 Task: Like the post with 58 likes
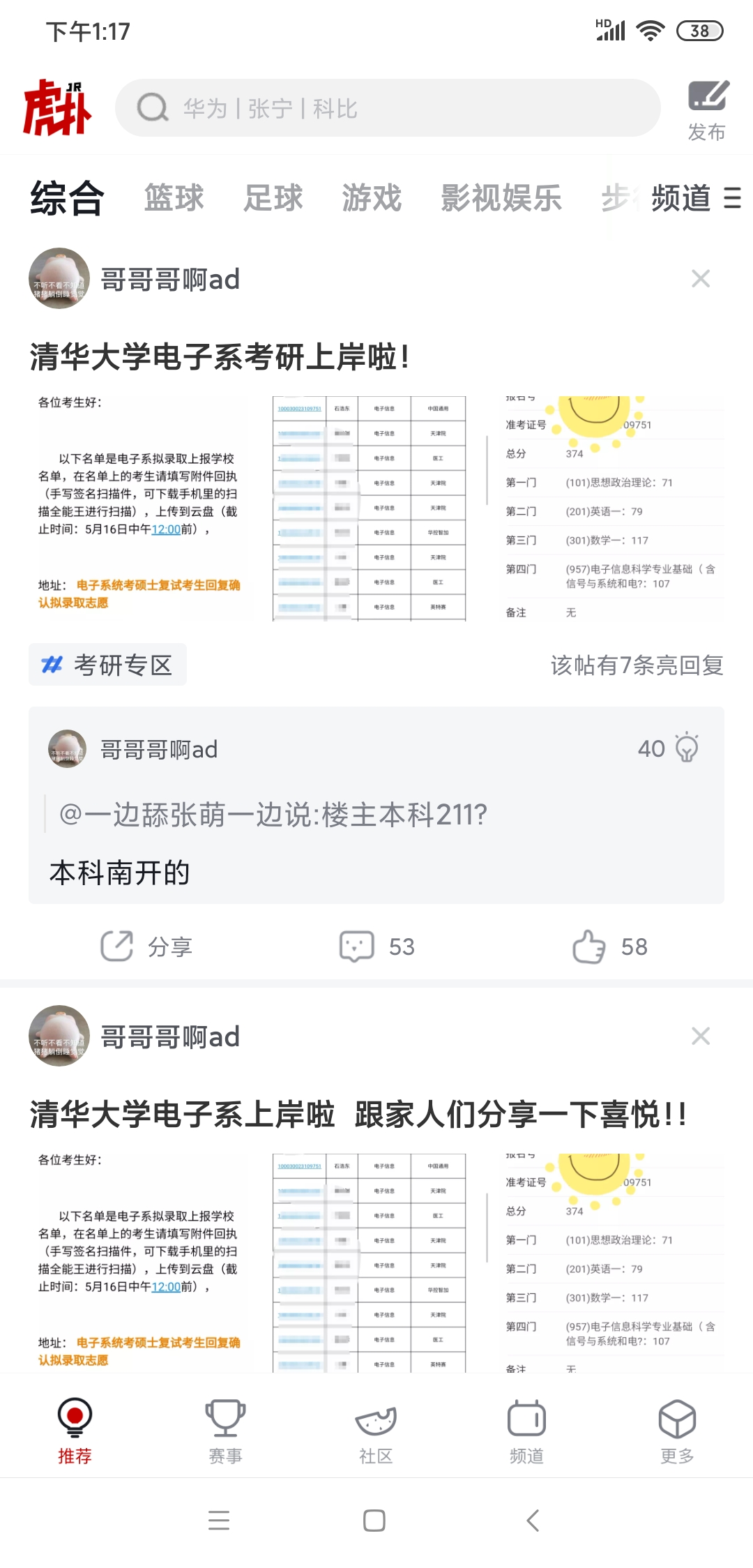click(609, 947)
